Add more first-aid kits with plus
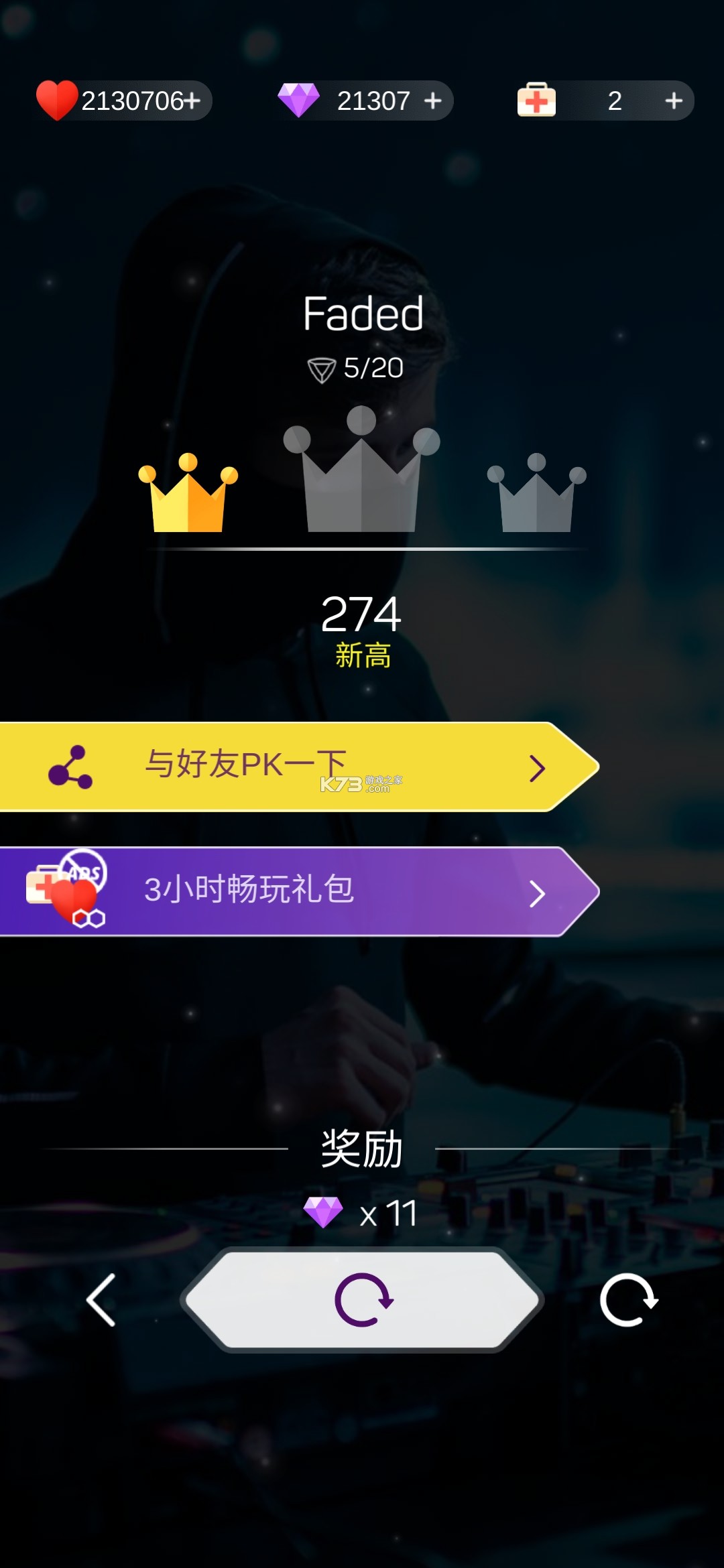Viewport: 724px width, 1568px height. click(x=673, y=101)
